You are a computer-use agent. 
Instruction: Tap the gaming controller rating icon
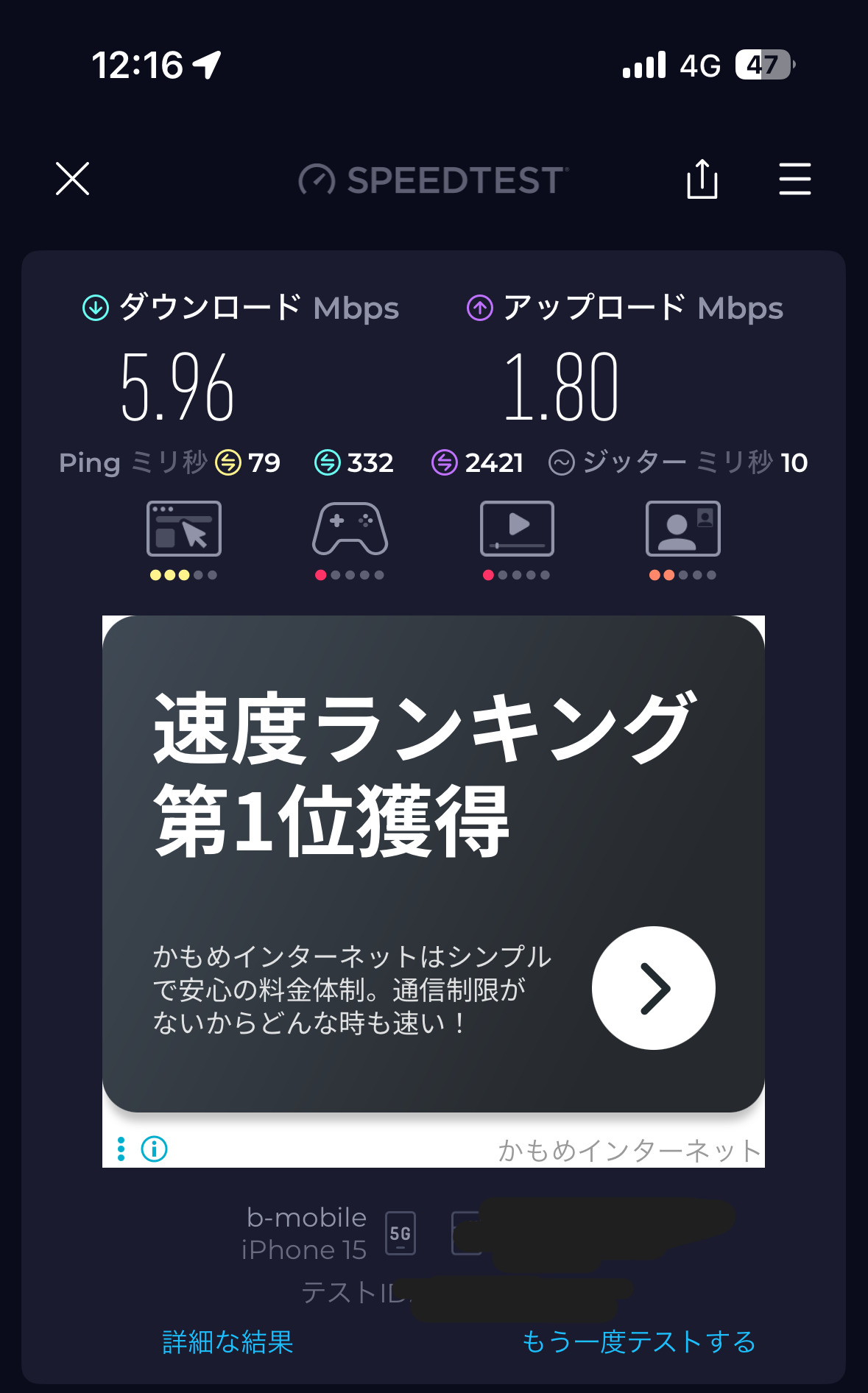click(350, 529)
